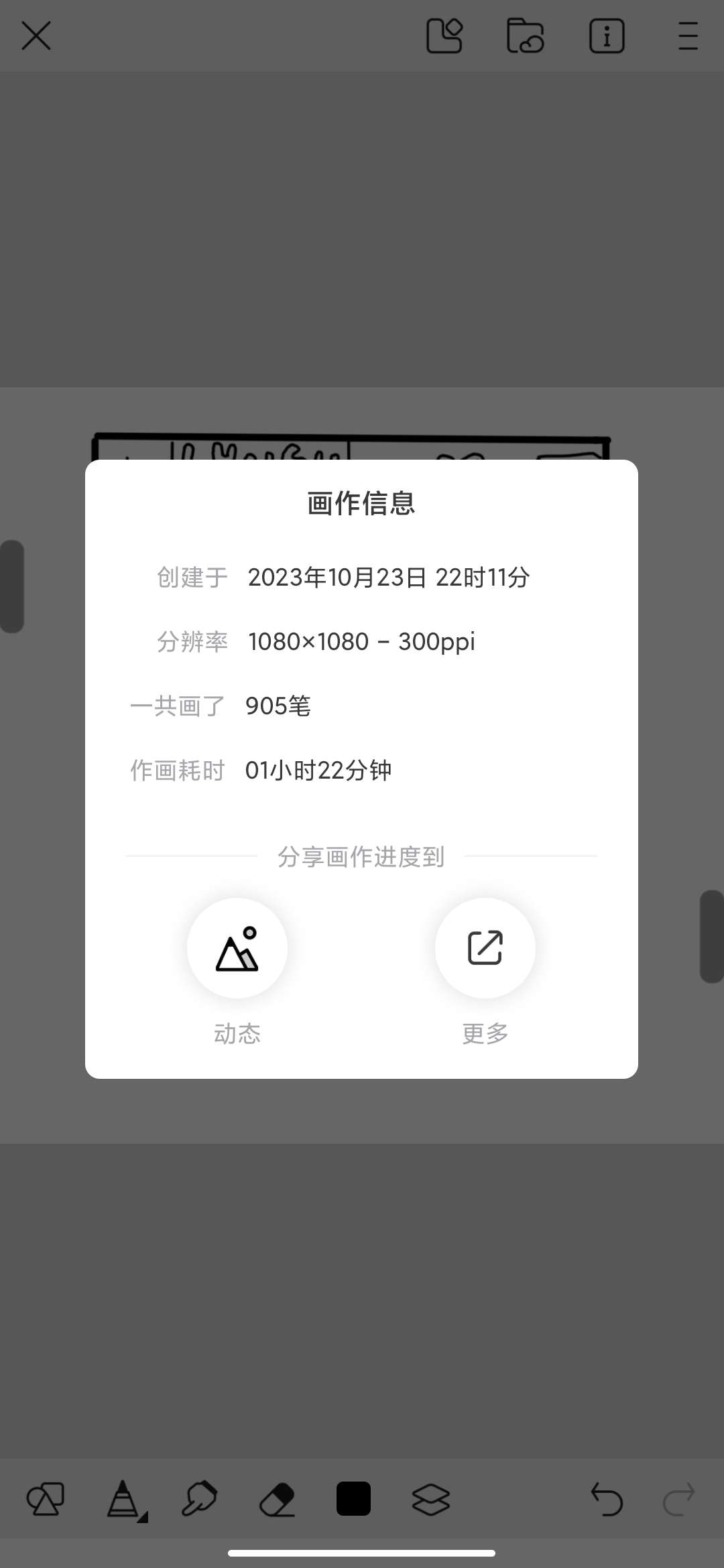Open the top-right overflow menu

click(688, 36)
